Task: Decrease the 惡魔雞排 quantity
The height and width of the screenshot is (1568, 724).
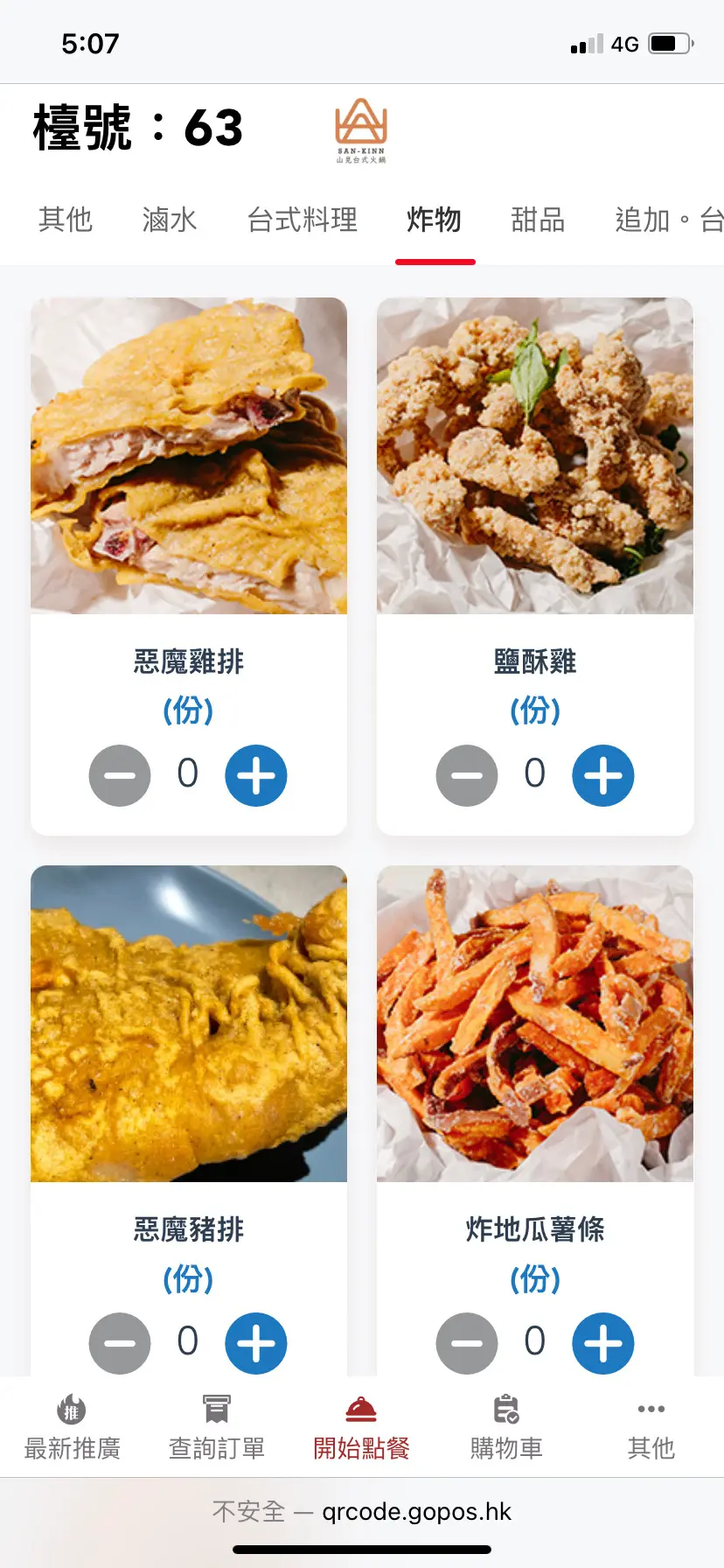Action: 120,775
